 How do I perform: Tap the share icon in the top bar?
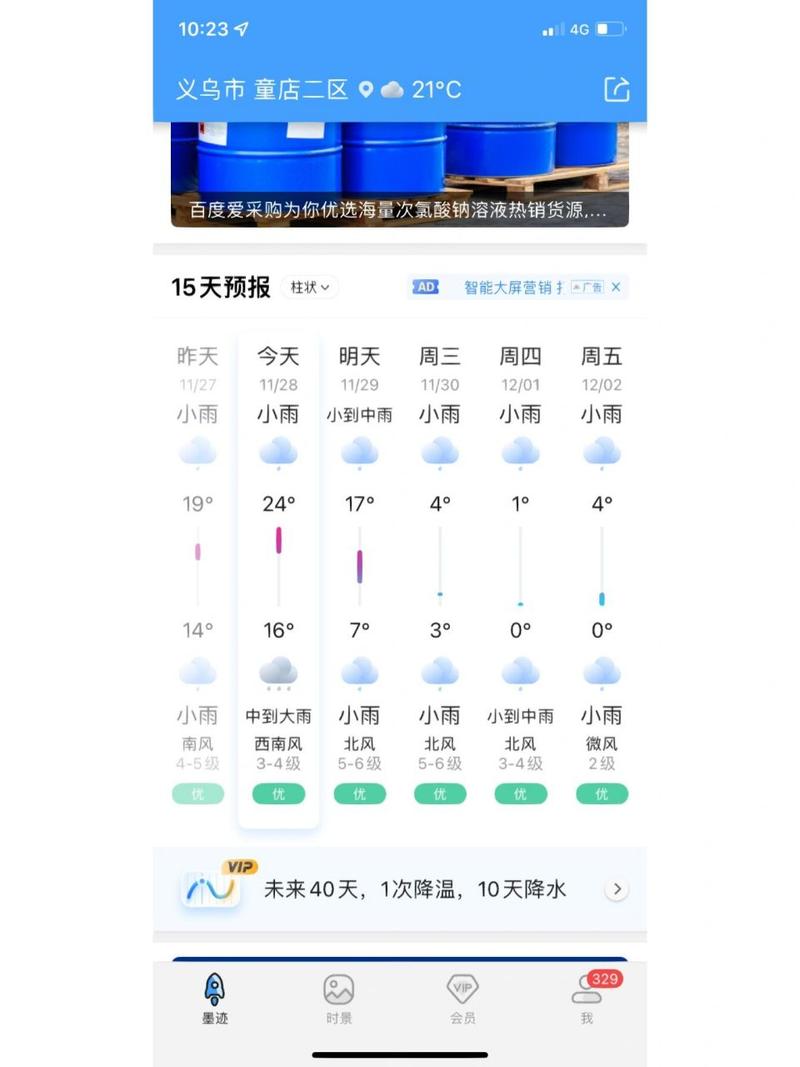617,89
